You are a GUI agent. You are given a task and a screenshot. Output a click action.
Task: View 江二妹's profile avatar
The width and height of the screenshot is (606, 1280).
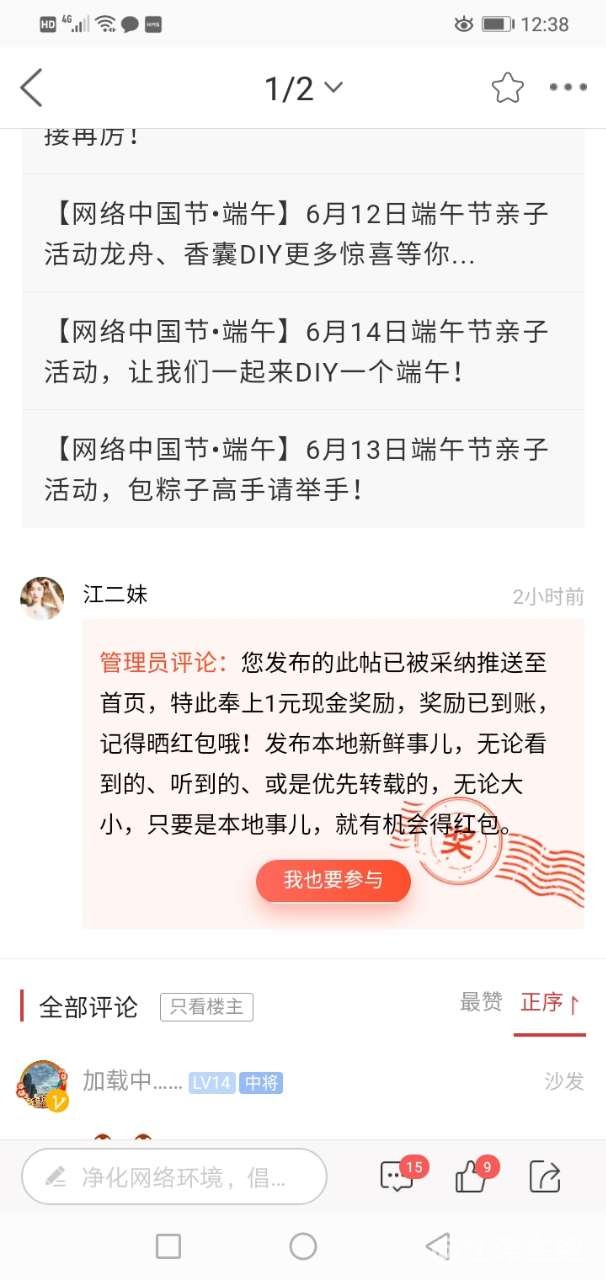(x=42, y=598)
